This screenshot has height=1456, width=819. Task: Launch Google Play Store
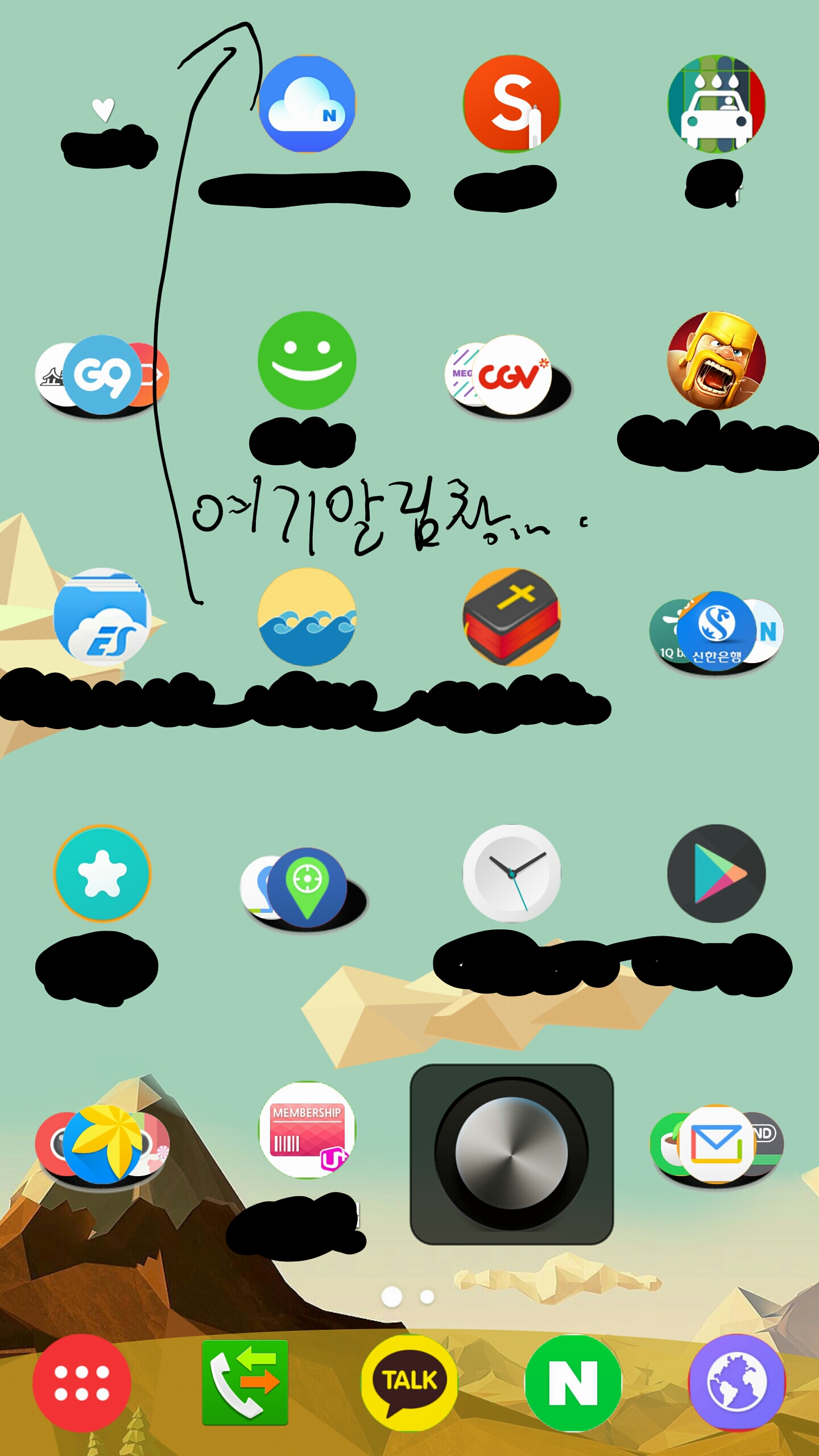coord(716,873)
